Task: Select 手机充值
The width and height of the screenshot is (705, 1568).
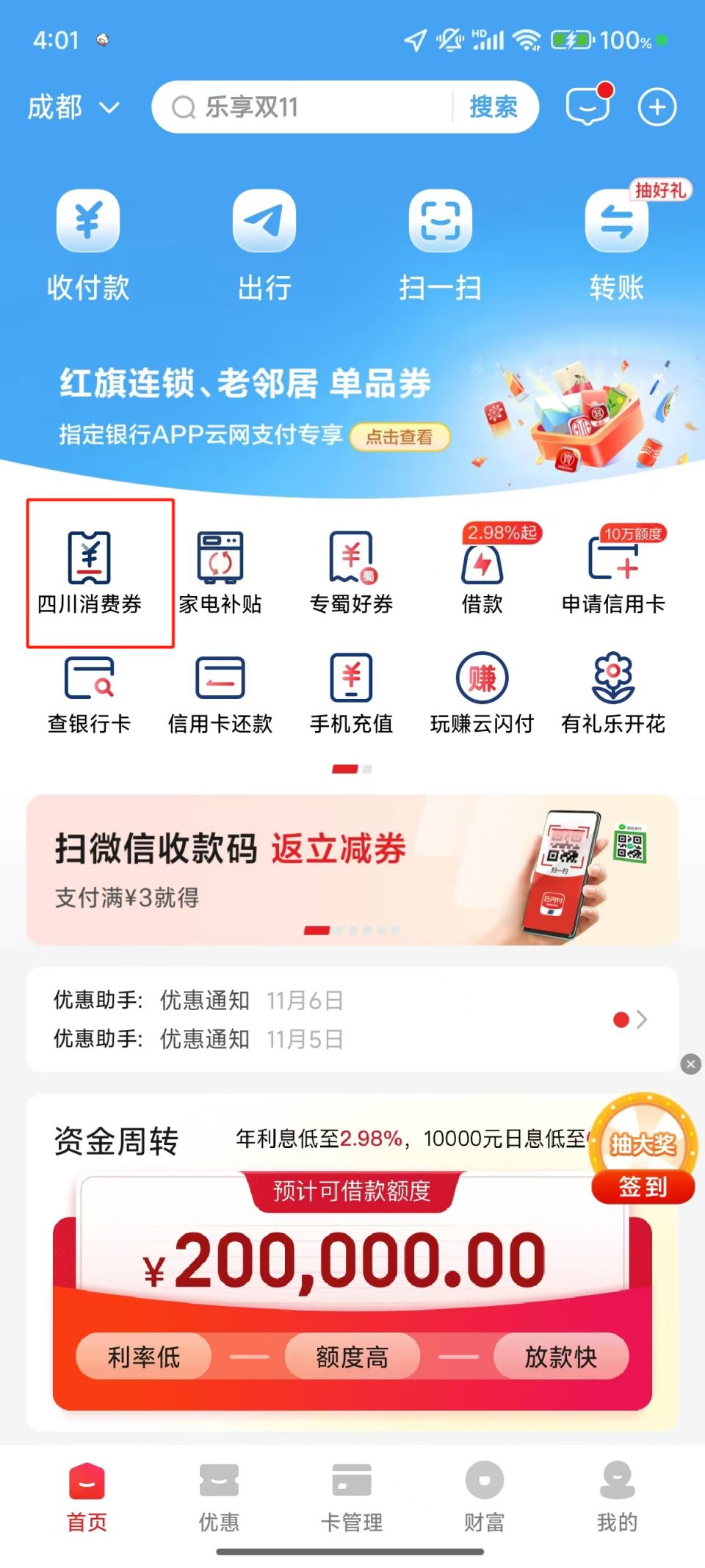Action: (351, 694)
